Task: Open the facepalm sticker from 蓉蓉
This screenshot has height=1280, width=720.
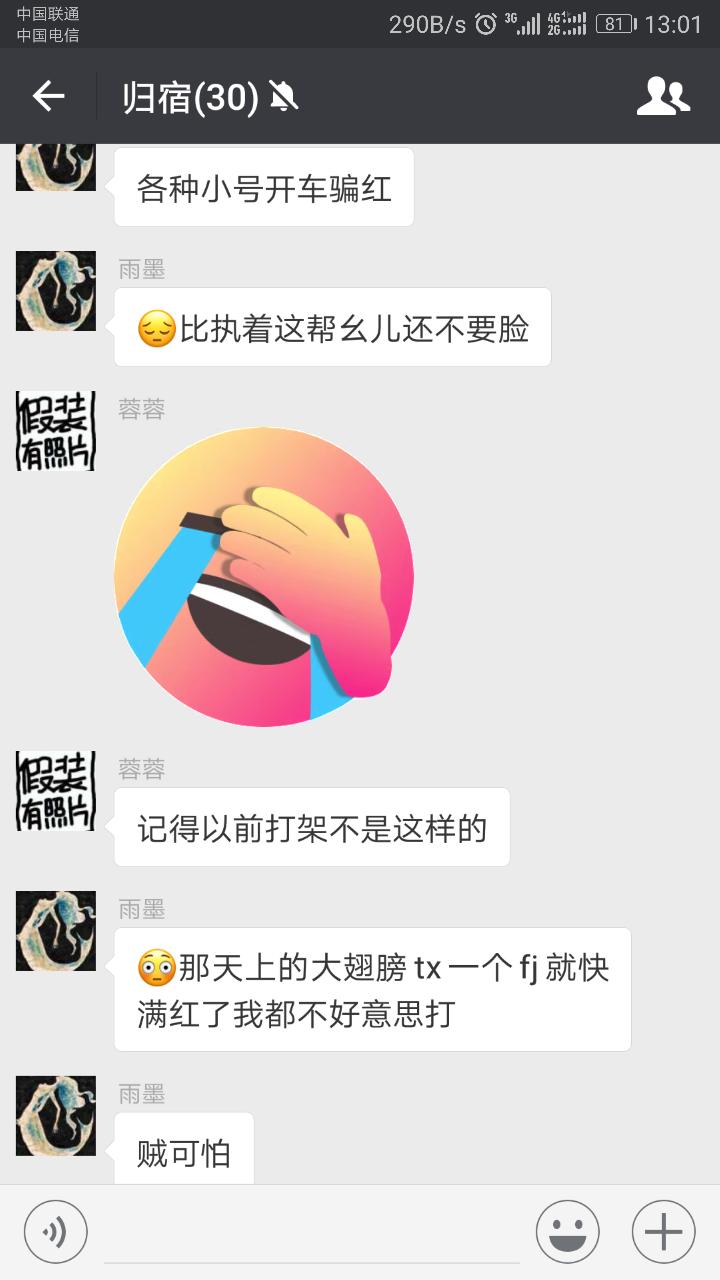Action: coord(264,576)
